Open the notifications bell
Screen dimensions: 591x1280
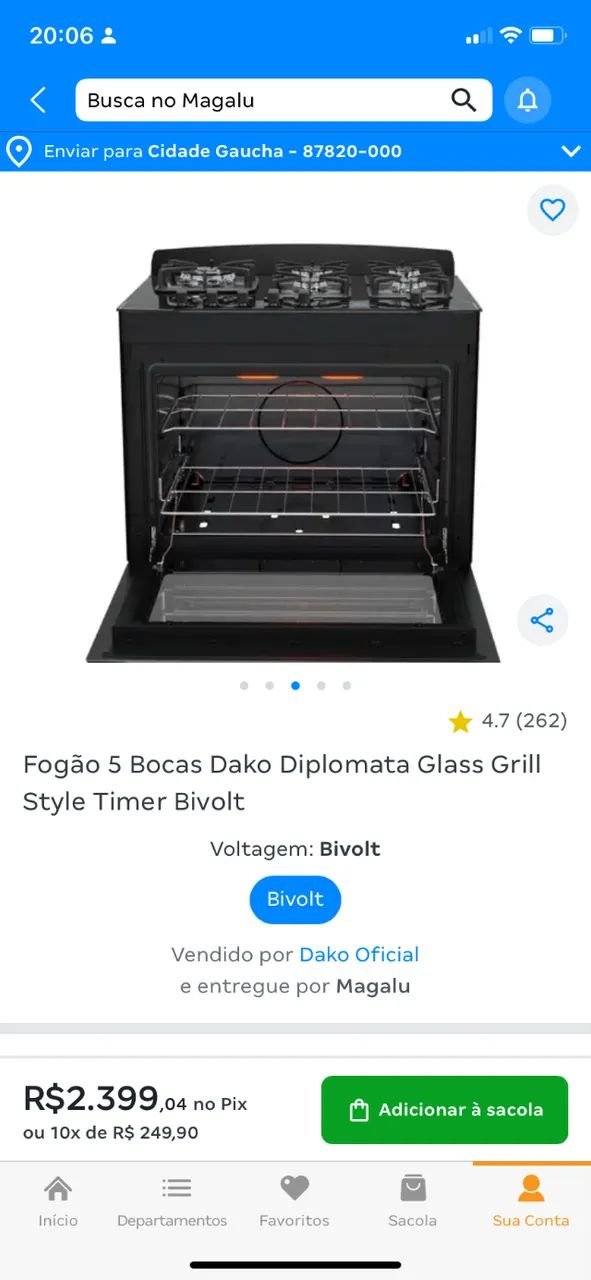tap(528, 100)
